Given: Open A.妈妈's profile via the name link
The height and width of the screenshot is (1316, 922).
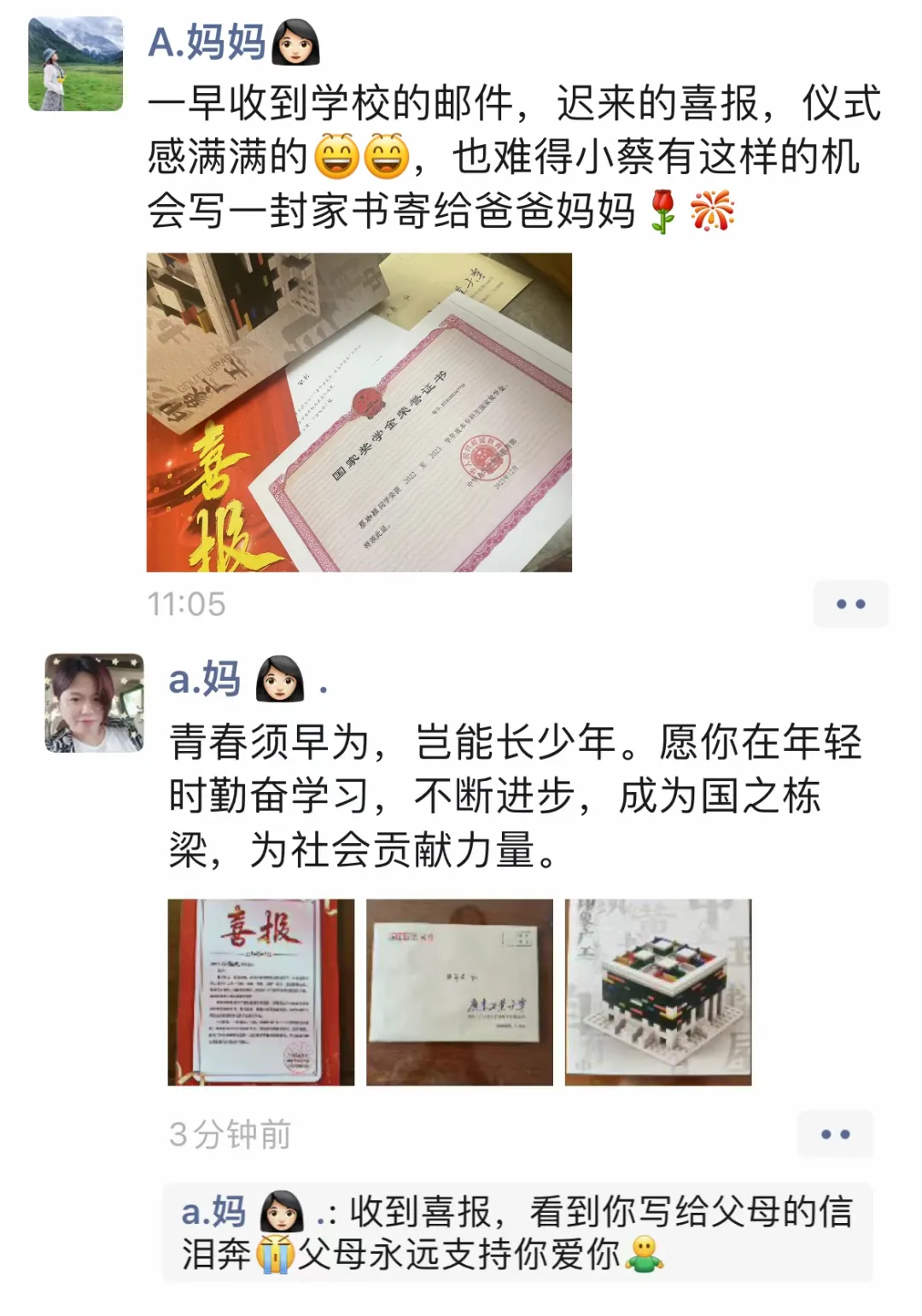Looking at the screenshot, I should 207,42.
